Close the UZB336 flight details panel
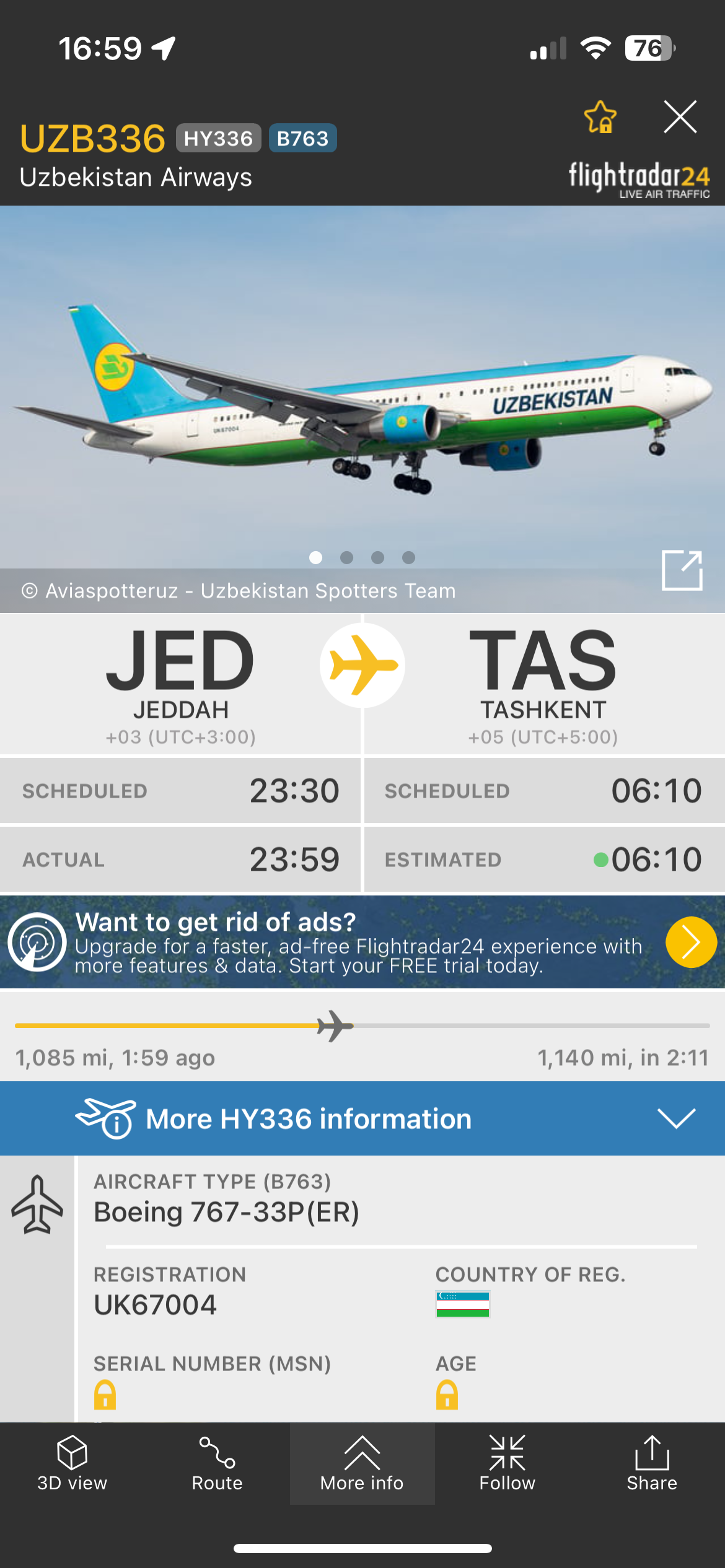The height and width of the screenshot is (1568, 725). pos(680,116)
